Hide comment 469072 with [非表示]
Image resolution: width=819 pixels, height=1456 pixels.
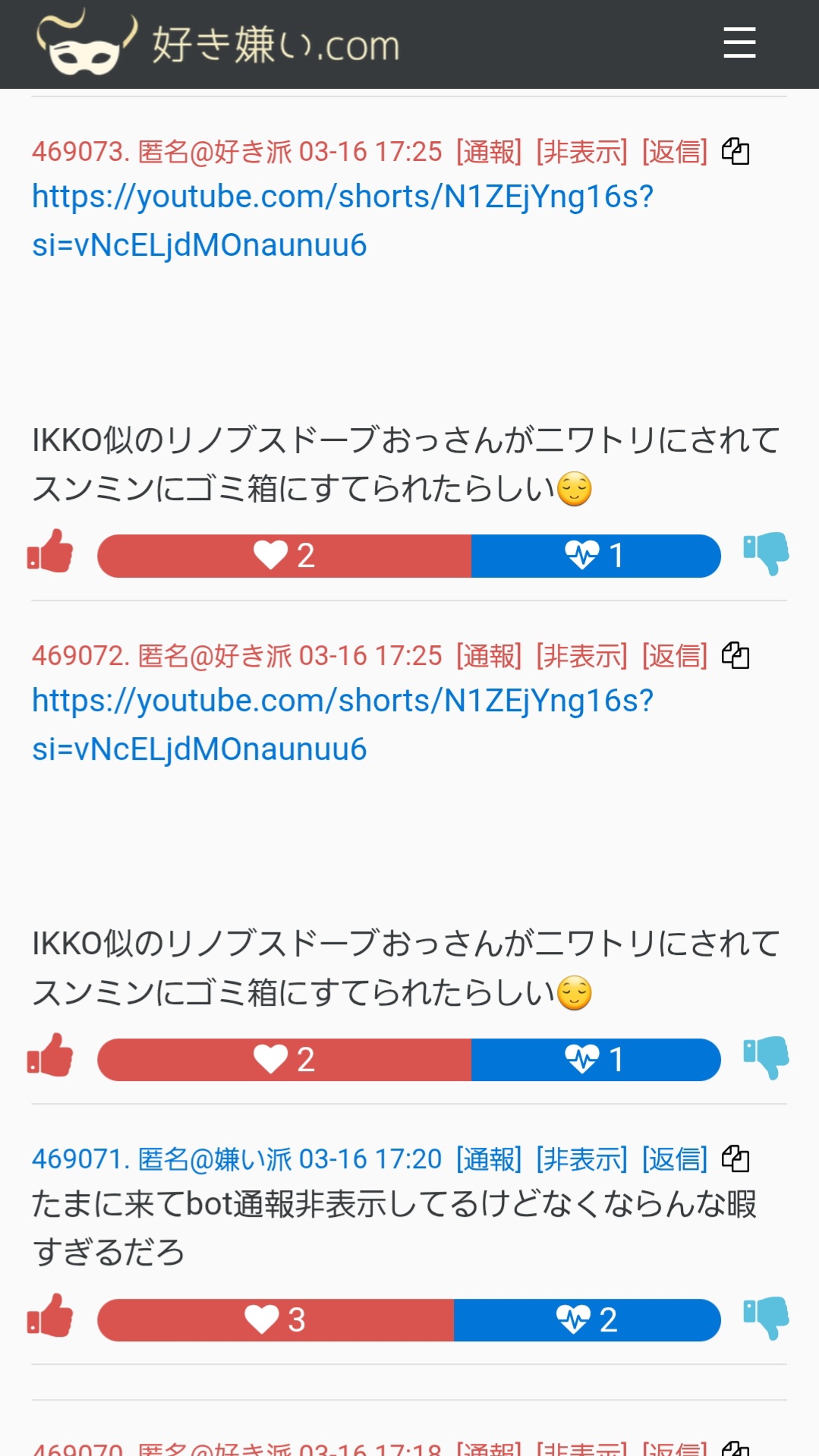(x=581, y=656)
